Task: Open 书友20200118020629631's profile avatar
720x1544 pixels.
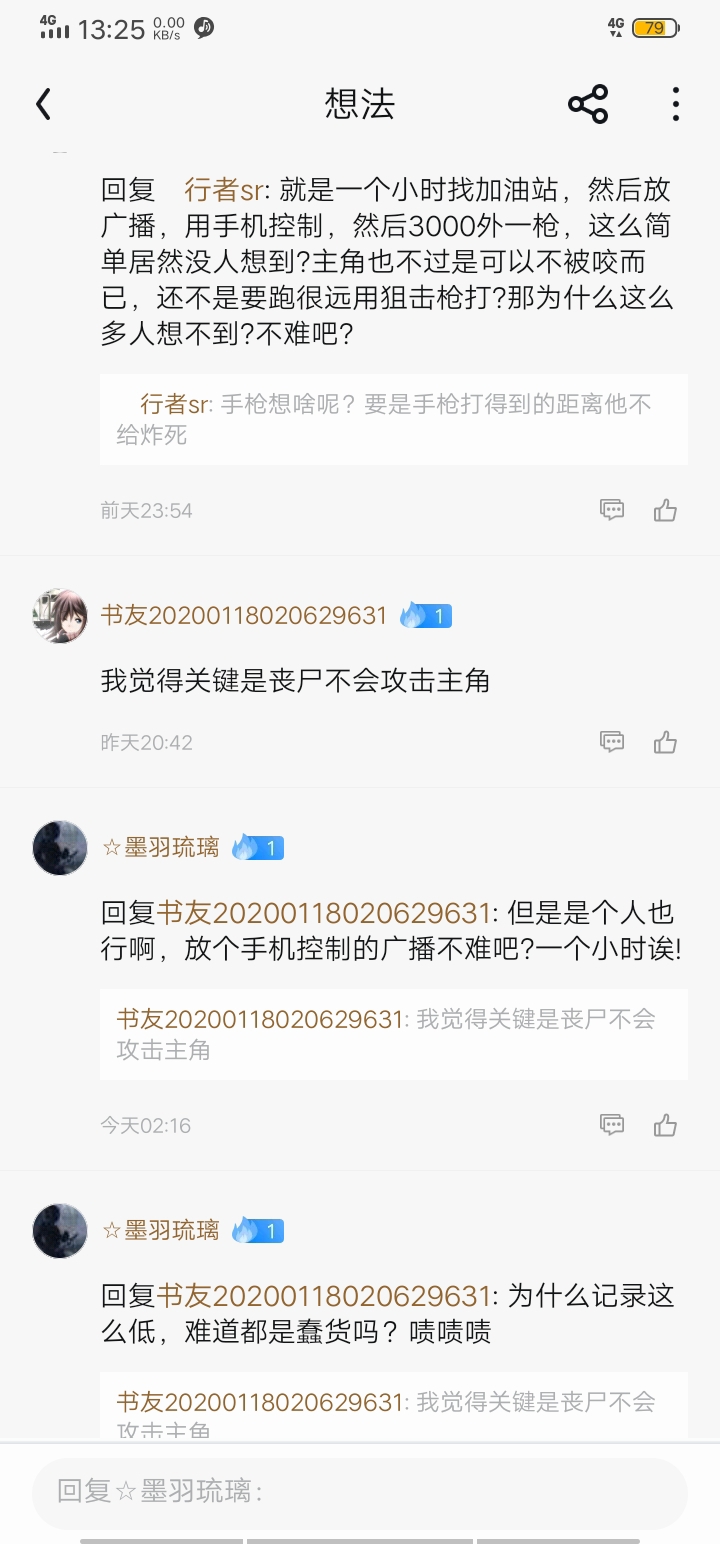Action: (60, 616)
